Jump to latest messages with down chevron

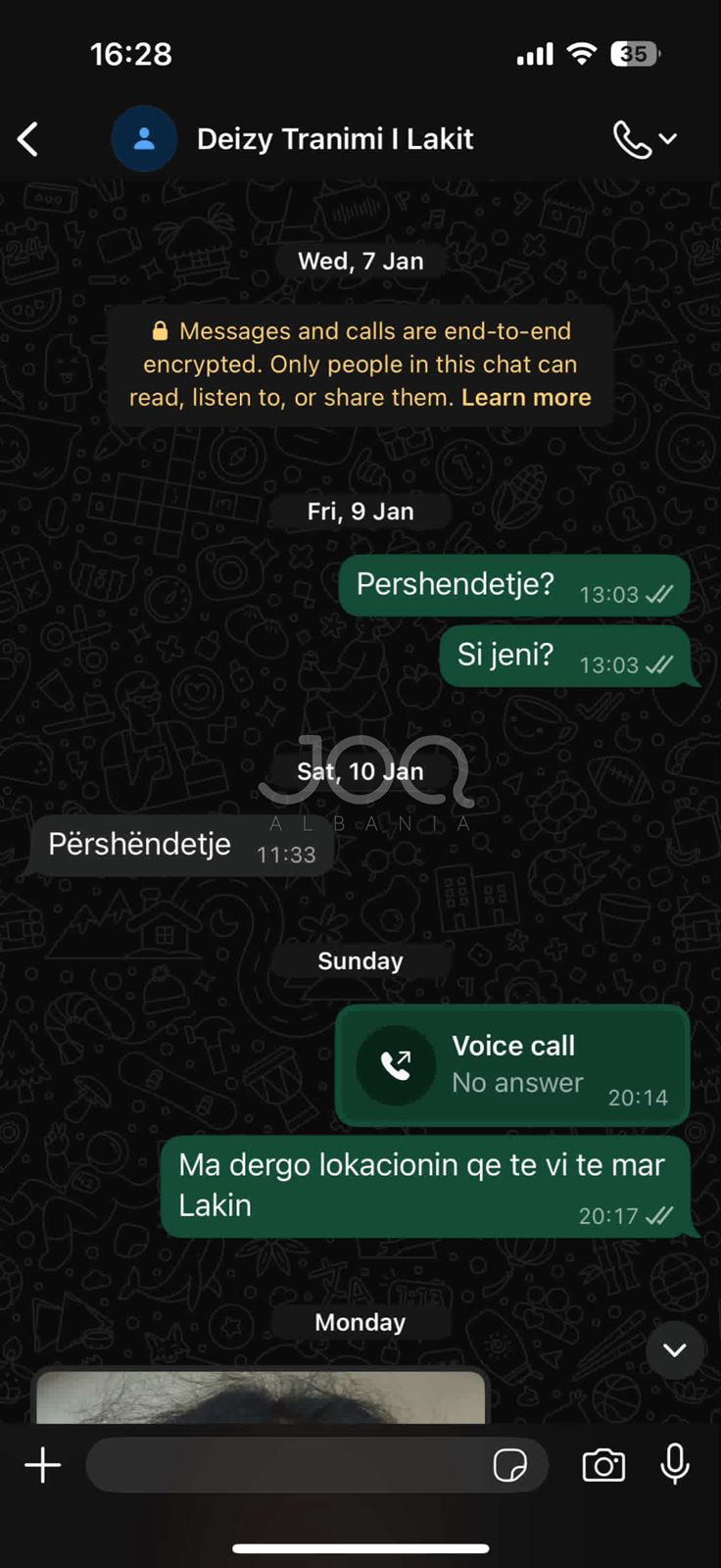tap(674, 1350)
